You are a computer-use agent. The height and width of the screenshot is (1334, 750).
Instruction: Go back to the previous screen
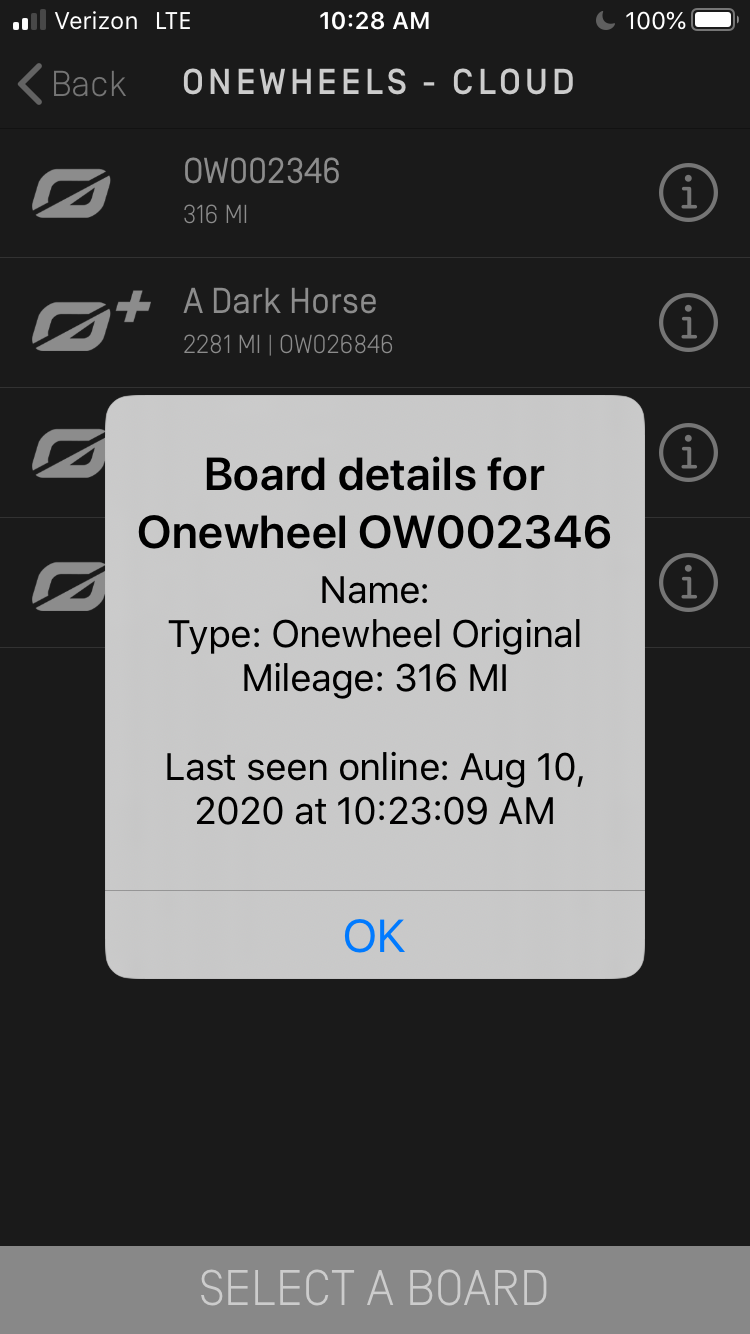coord(72,84)
